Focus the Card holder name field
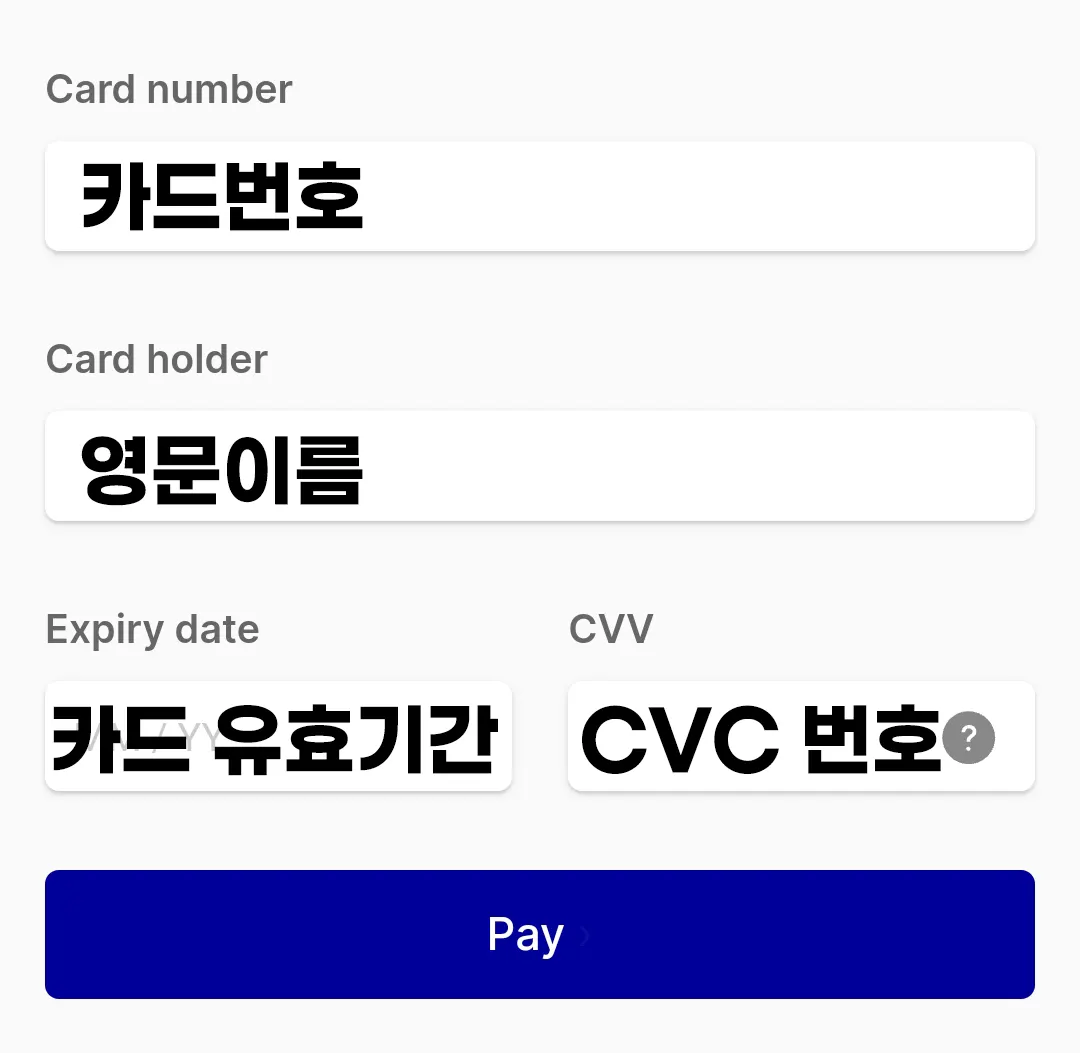 [540, 466]
